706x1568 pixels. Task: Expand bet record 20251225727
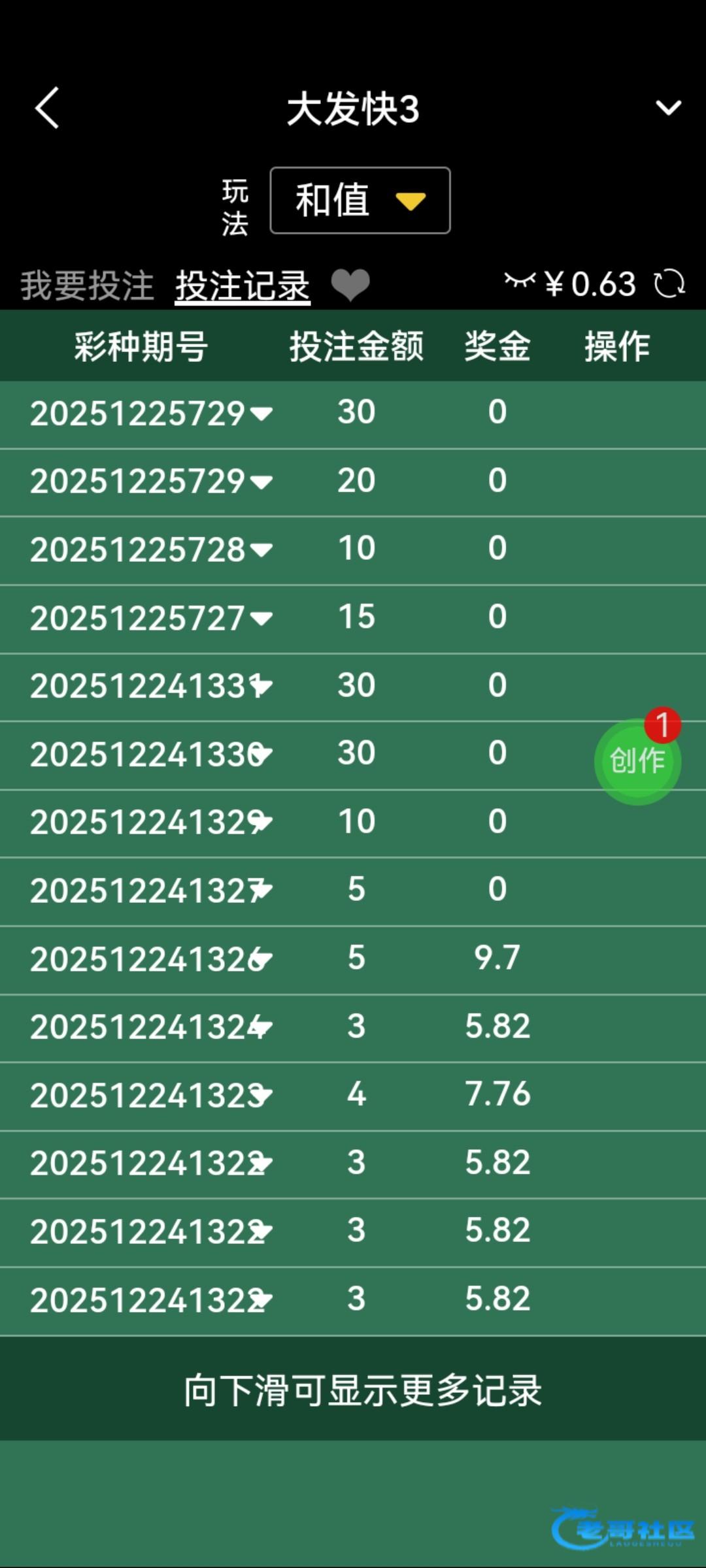pos(261,618)
